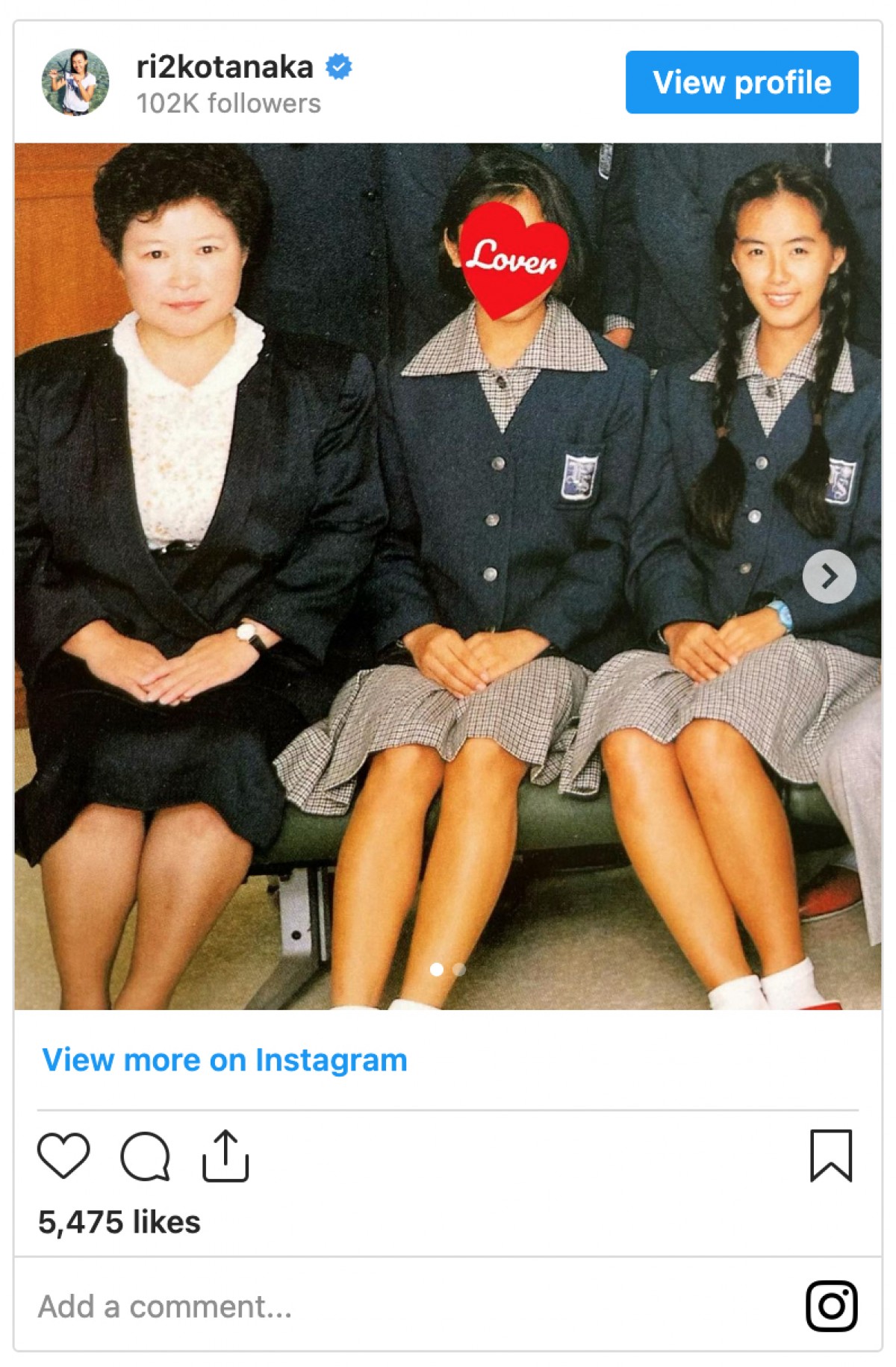Open the Instagram logo icon
896x1367 pixels.
coord(831,1306)
